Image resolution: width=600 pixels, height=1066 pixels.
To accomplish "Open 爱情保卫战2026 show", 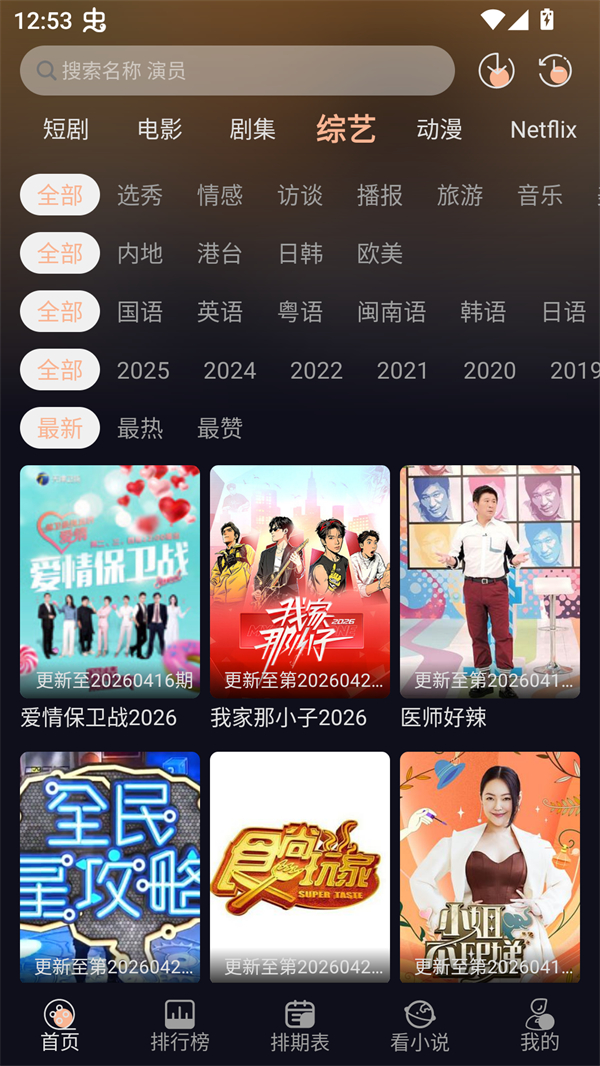I will (x=110, y=581).
